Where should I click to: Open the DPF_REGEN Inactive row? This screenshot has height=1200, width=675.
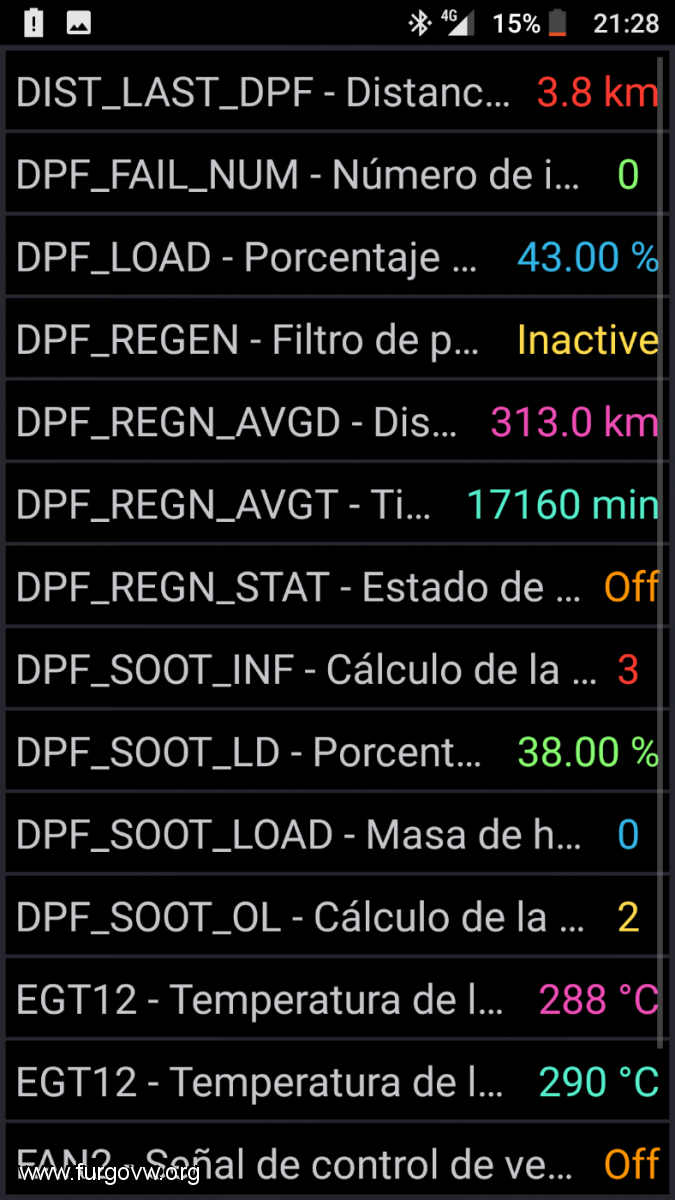(x=337, y=340)
